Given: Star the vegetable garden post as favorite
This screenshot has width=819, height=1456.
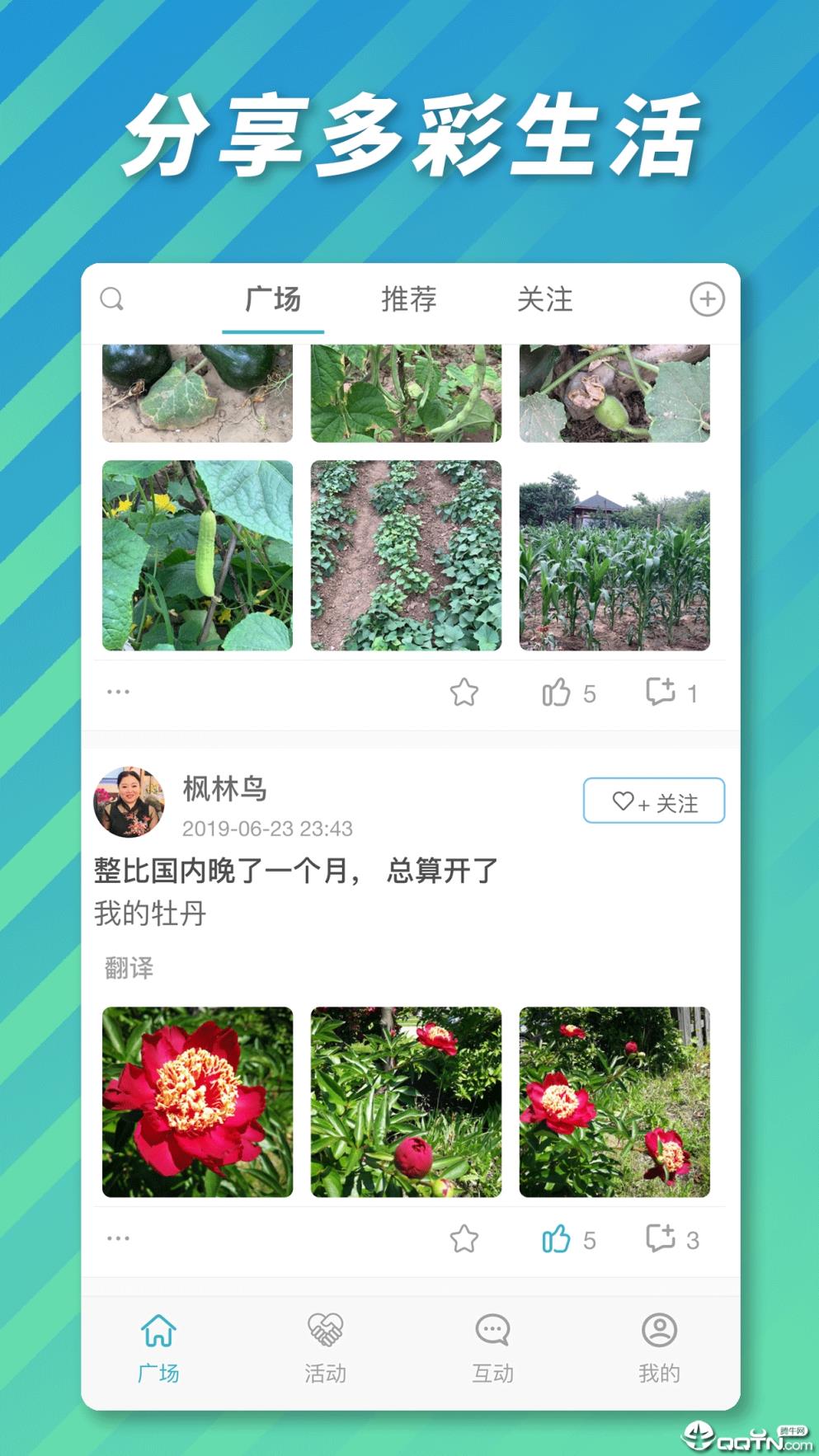Looking at the screenshot, I should point(466,693).
